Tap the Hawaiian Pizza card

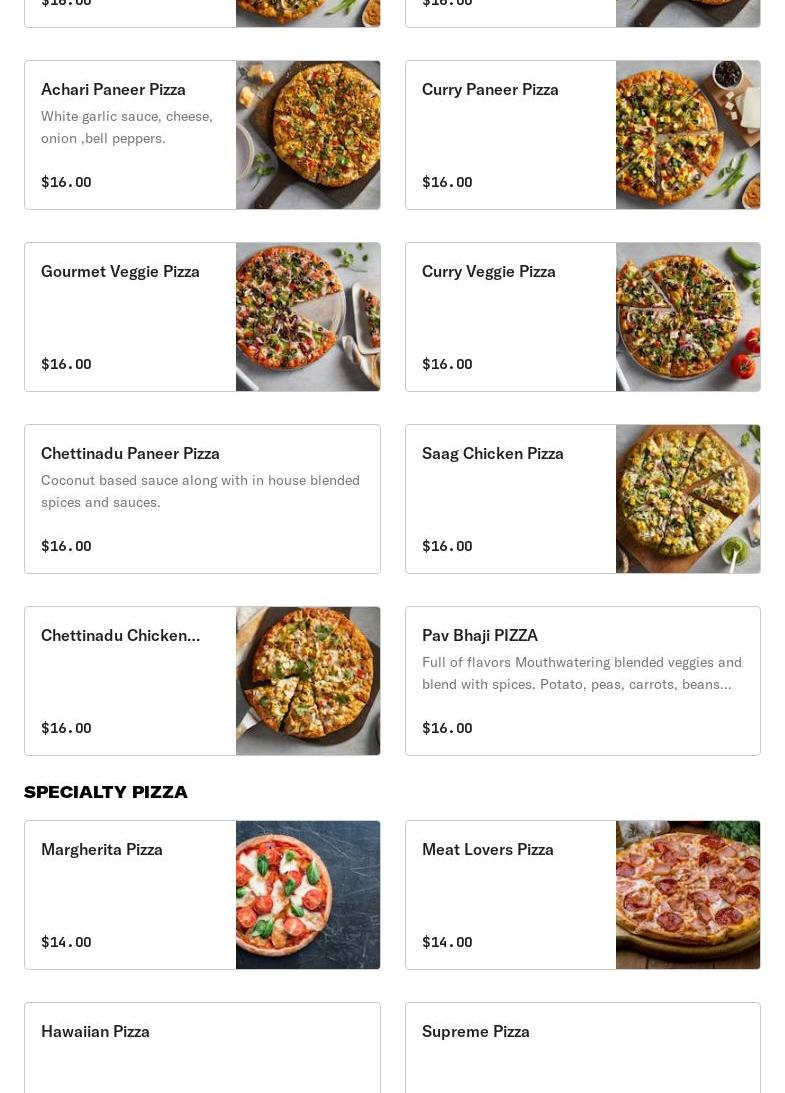202,1048
